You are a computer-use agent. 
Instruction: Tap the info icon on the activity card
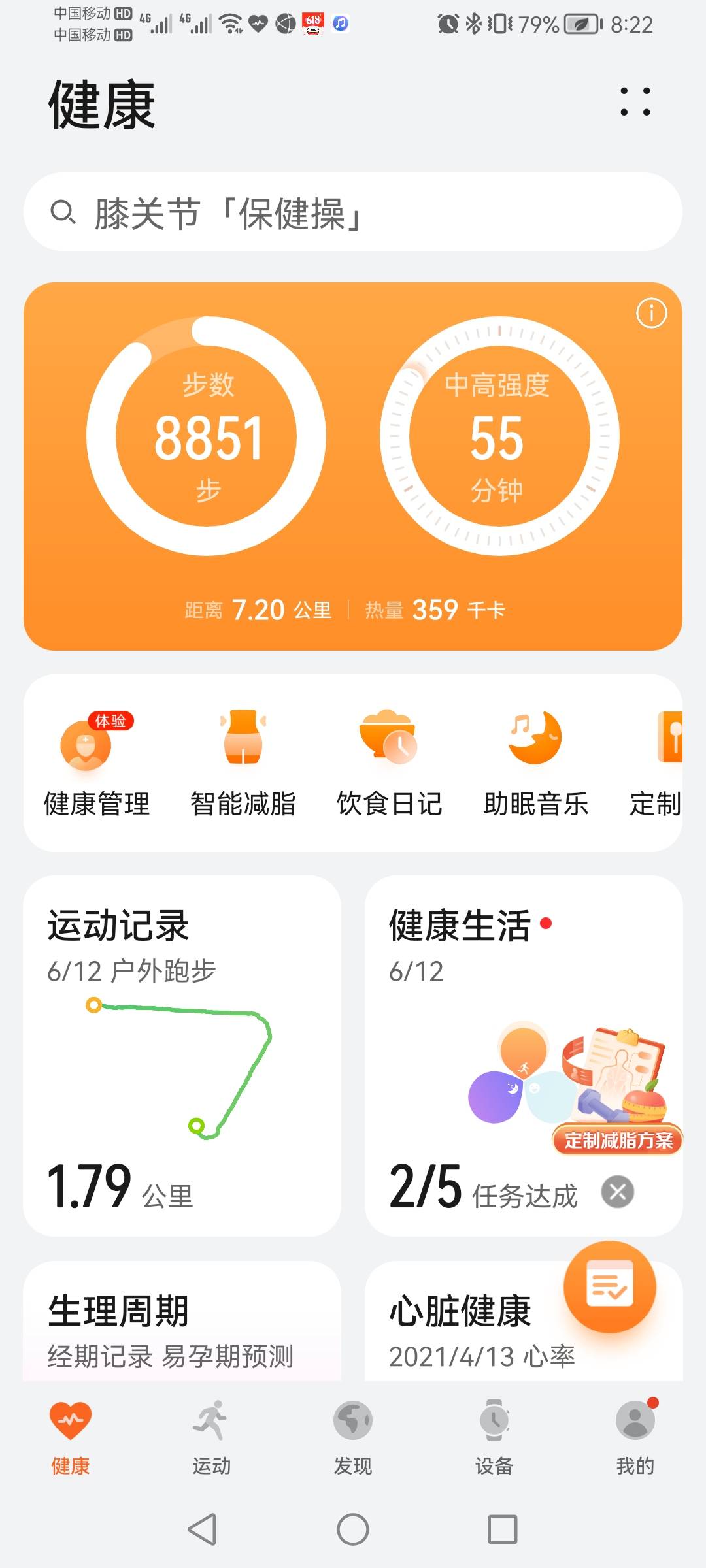[650, 314]
